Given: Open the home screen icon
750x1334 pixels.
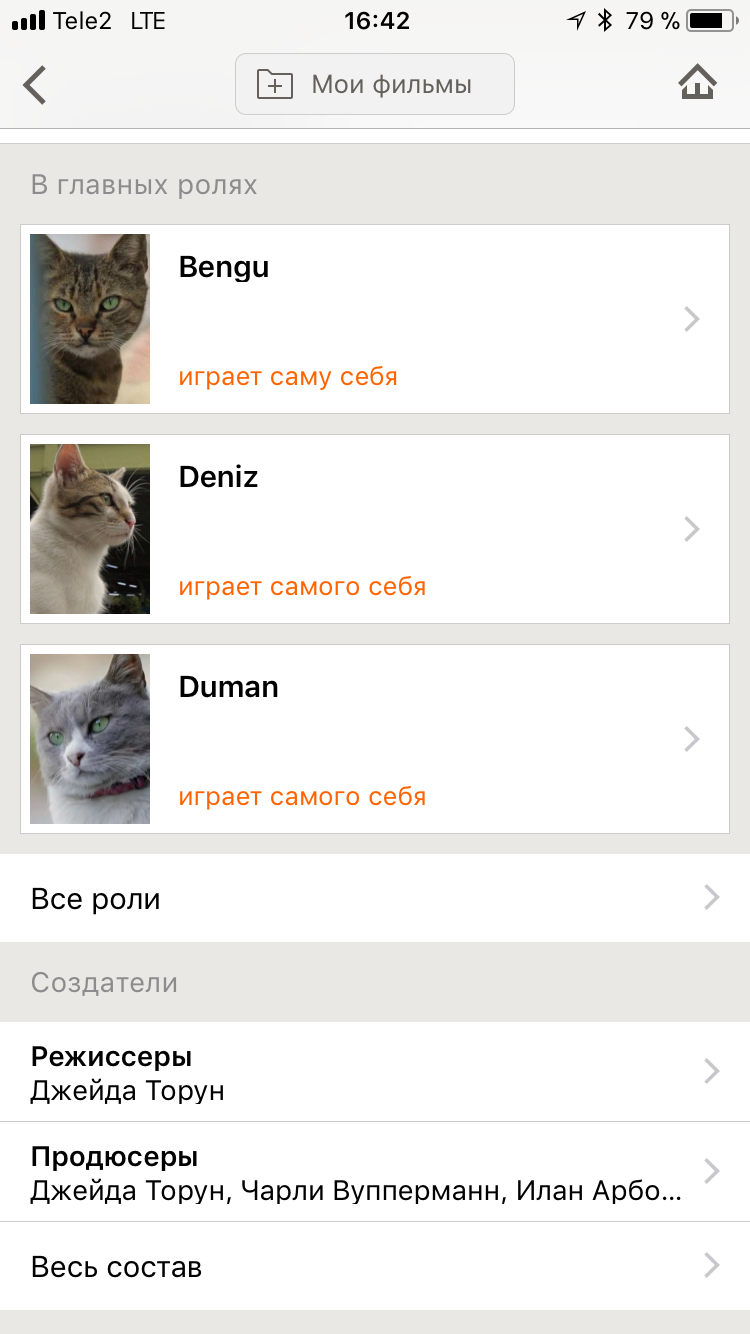Looking at the screenshot, I should tap(697, 85).
